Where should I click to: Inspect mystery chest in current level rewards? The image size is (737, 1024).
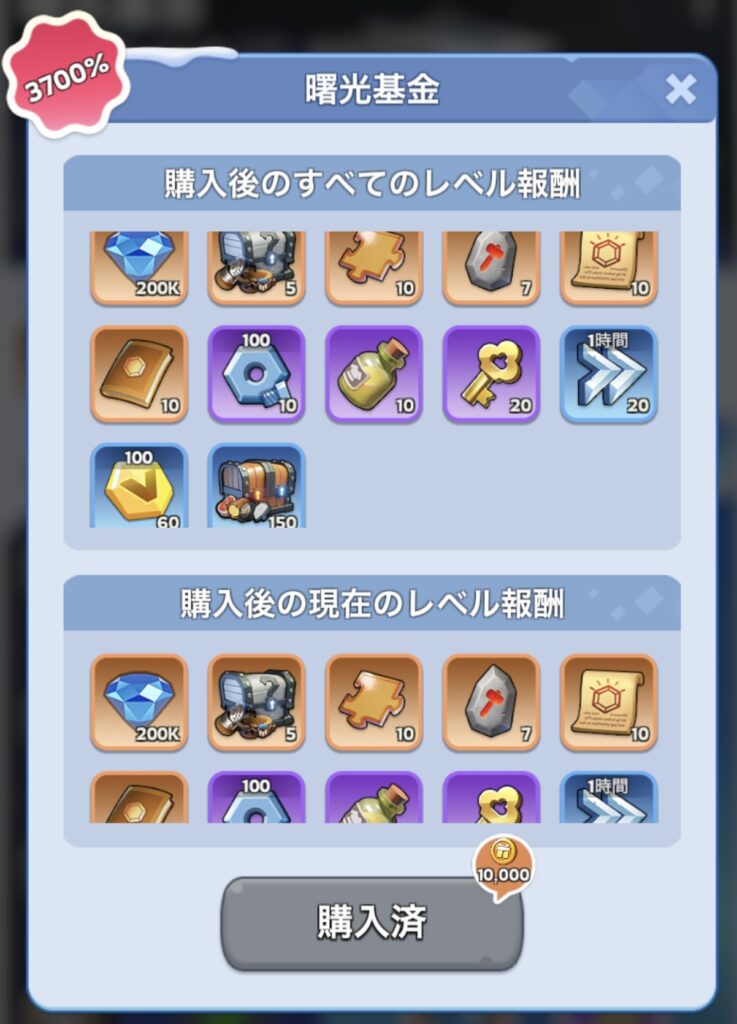click(256, 702)
